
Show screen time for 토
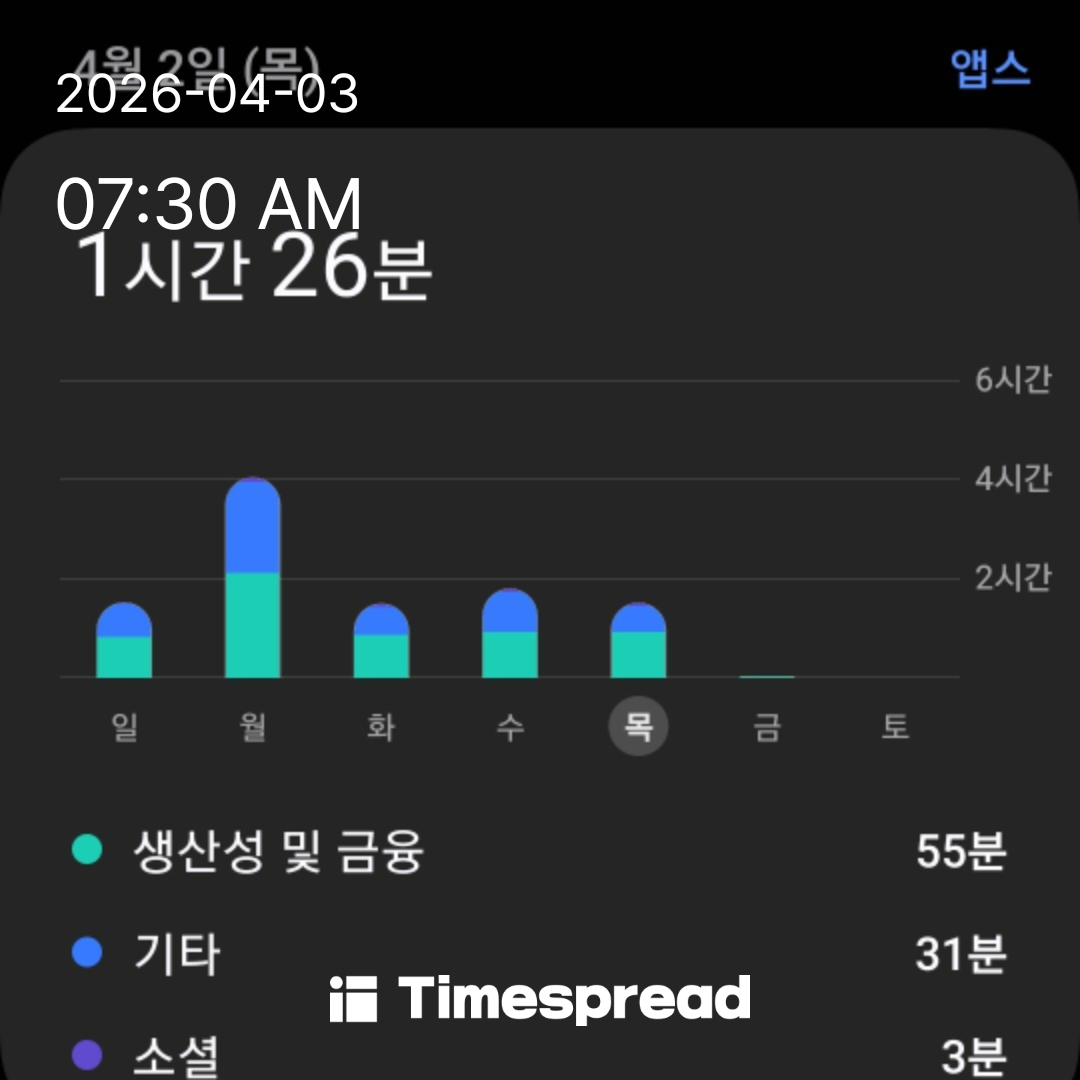point(895,727)
